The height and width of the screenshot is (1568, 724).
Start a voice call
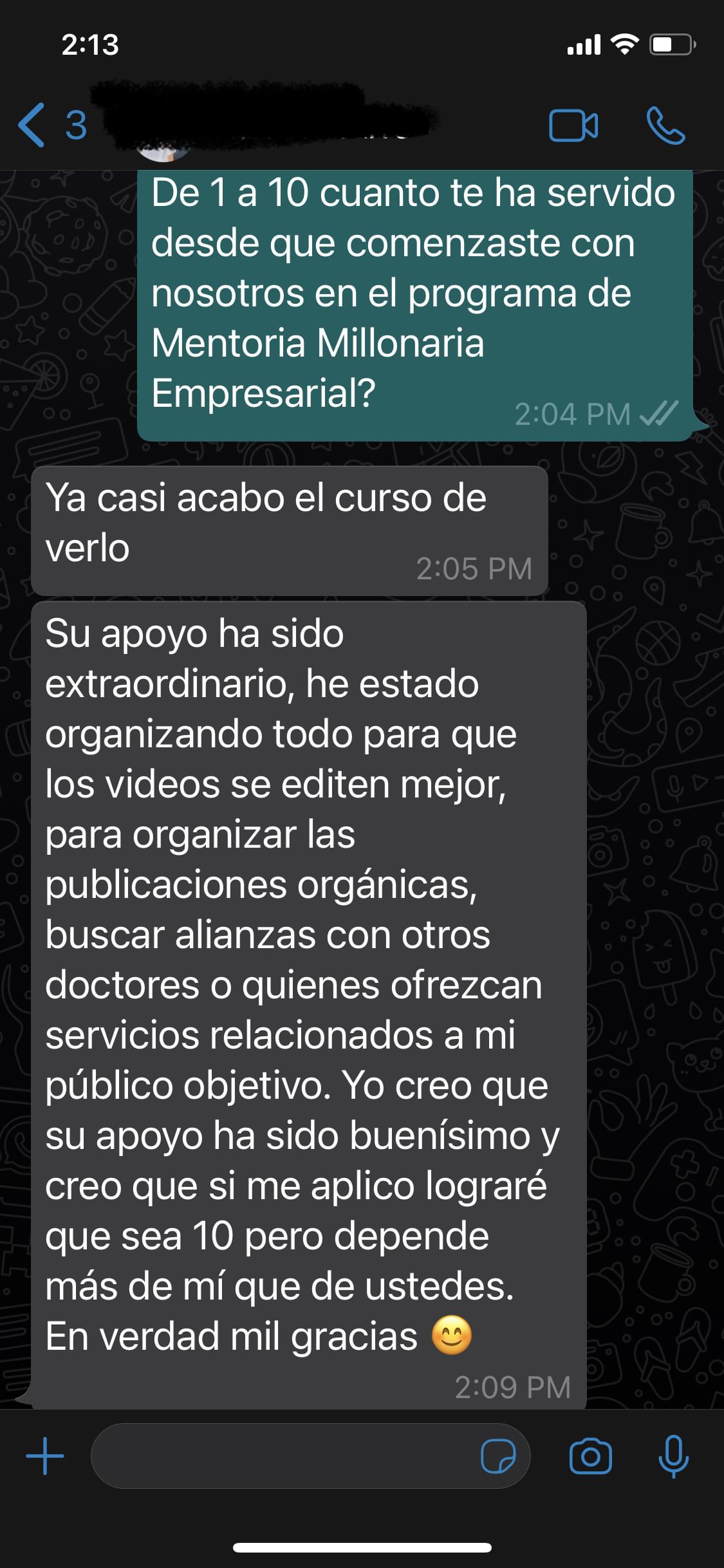665,126
